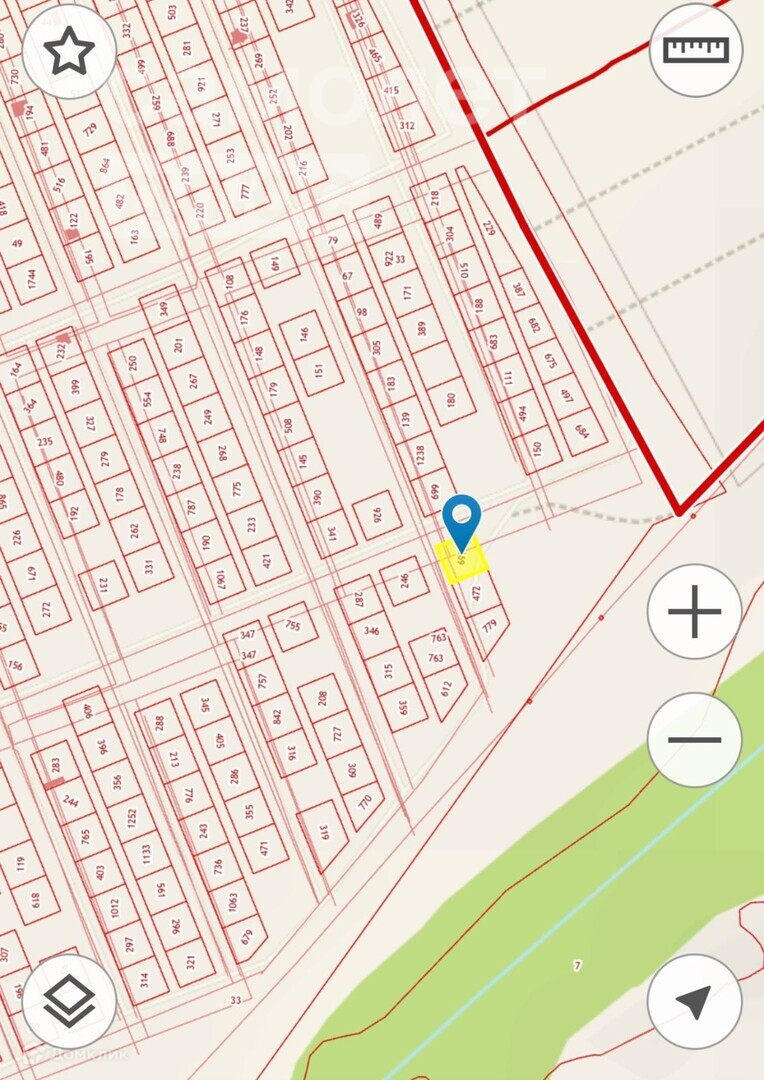This screenshot has width=764, height=1080.
Task: Open the ruler measurement tool
Action: pyautogui.click(x=696, y=50)
